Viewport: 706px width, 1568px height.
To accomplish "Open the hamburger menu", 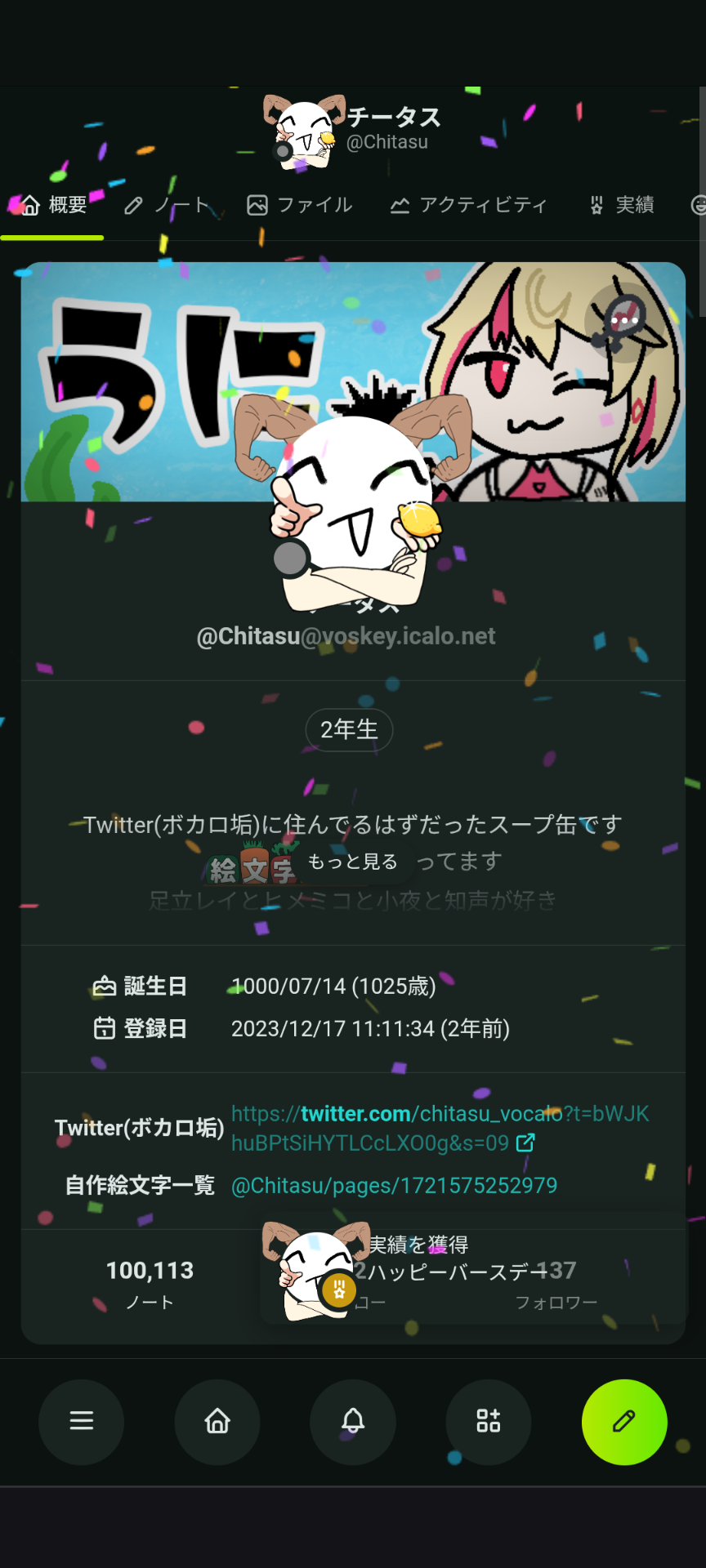I will [82, 1422].
